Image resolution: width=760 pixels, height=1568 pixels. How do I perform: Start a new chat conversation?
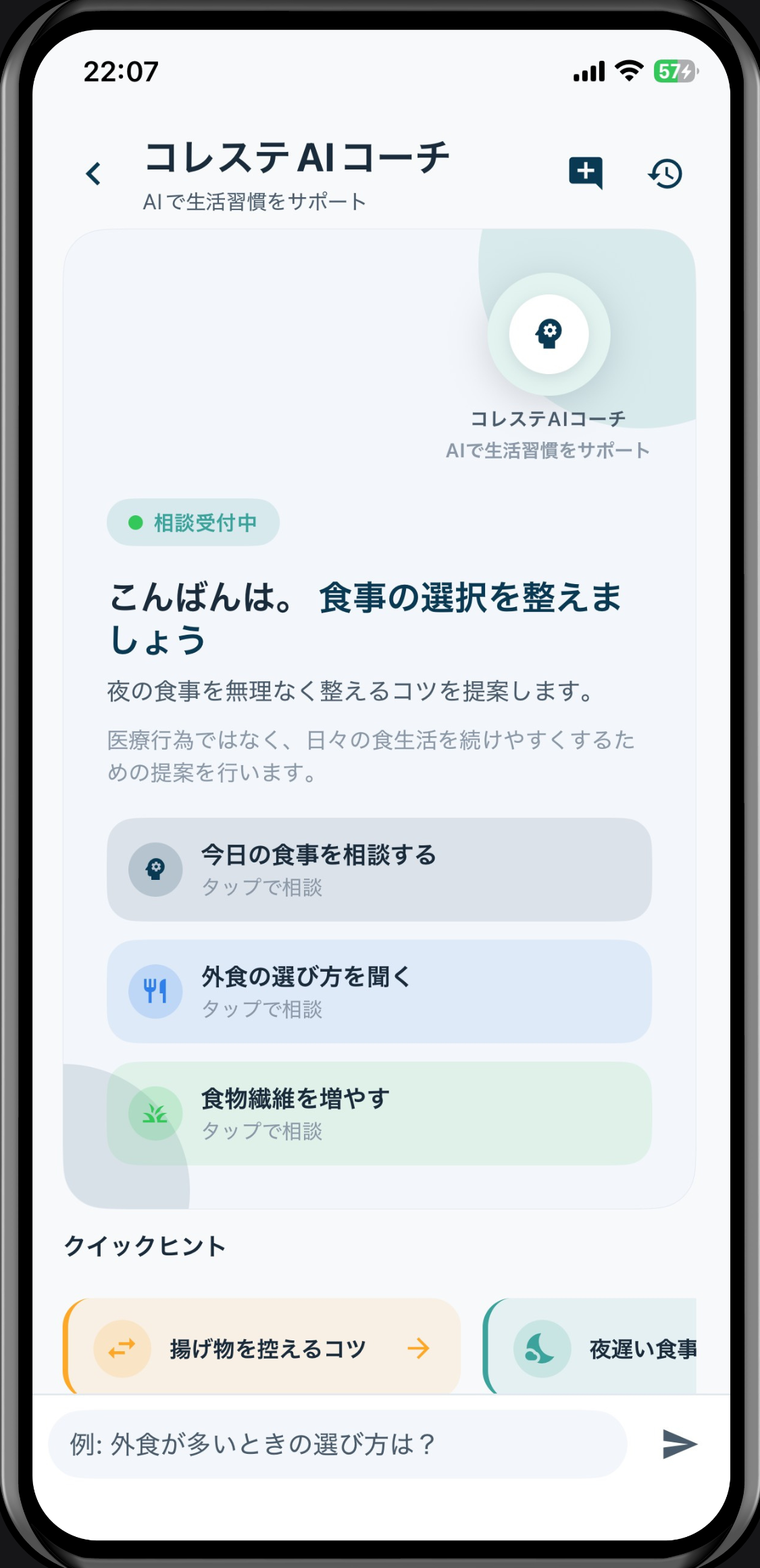[585, 173]
